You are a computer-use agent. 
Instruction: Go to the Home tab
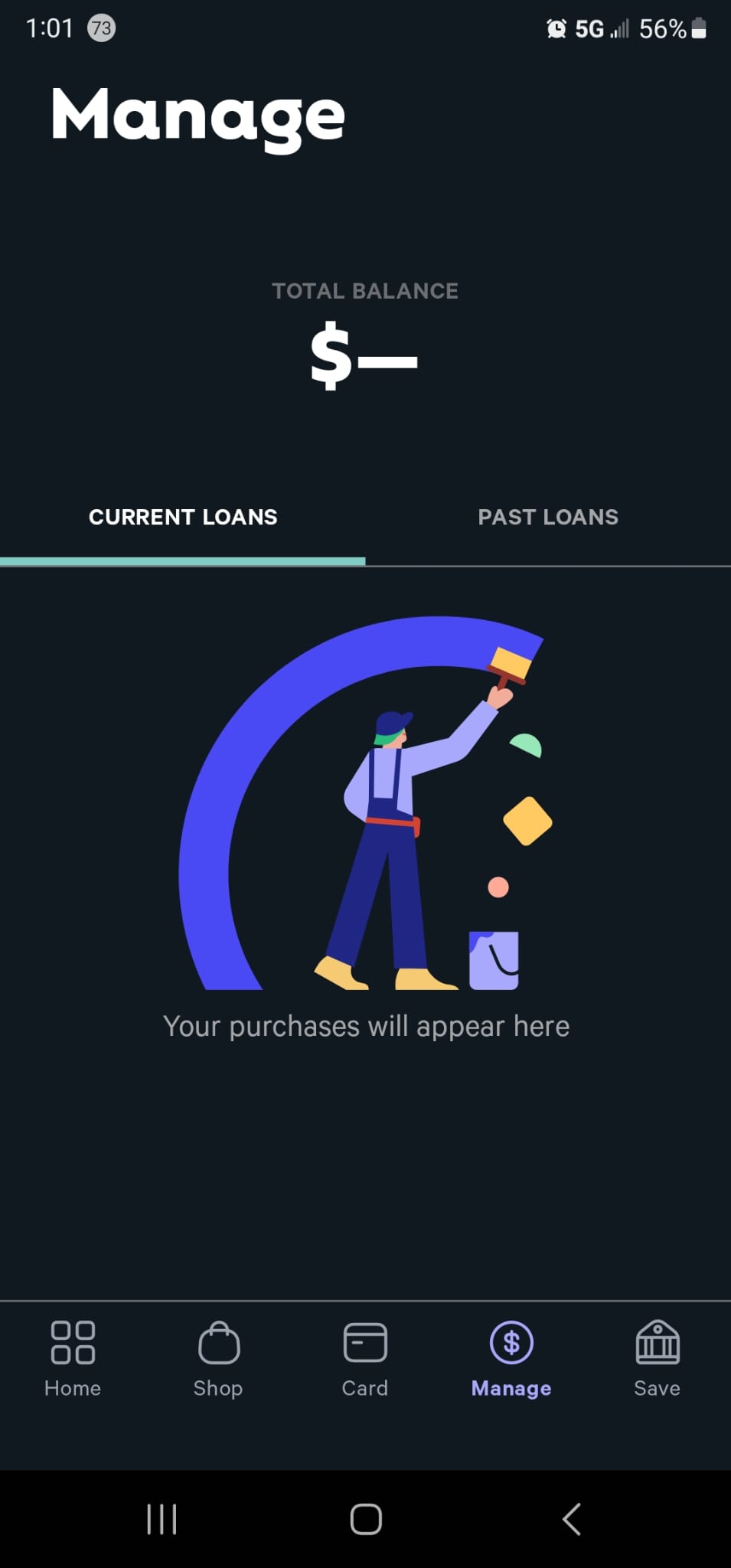point(73,1358)
